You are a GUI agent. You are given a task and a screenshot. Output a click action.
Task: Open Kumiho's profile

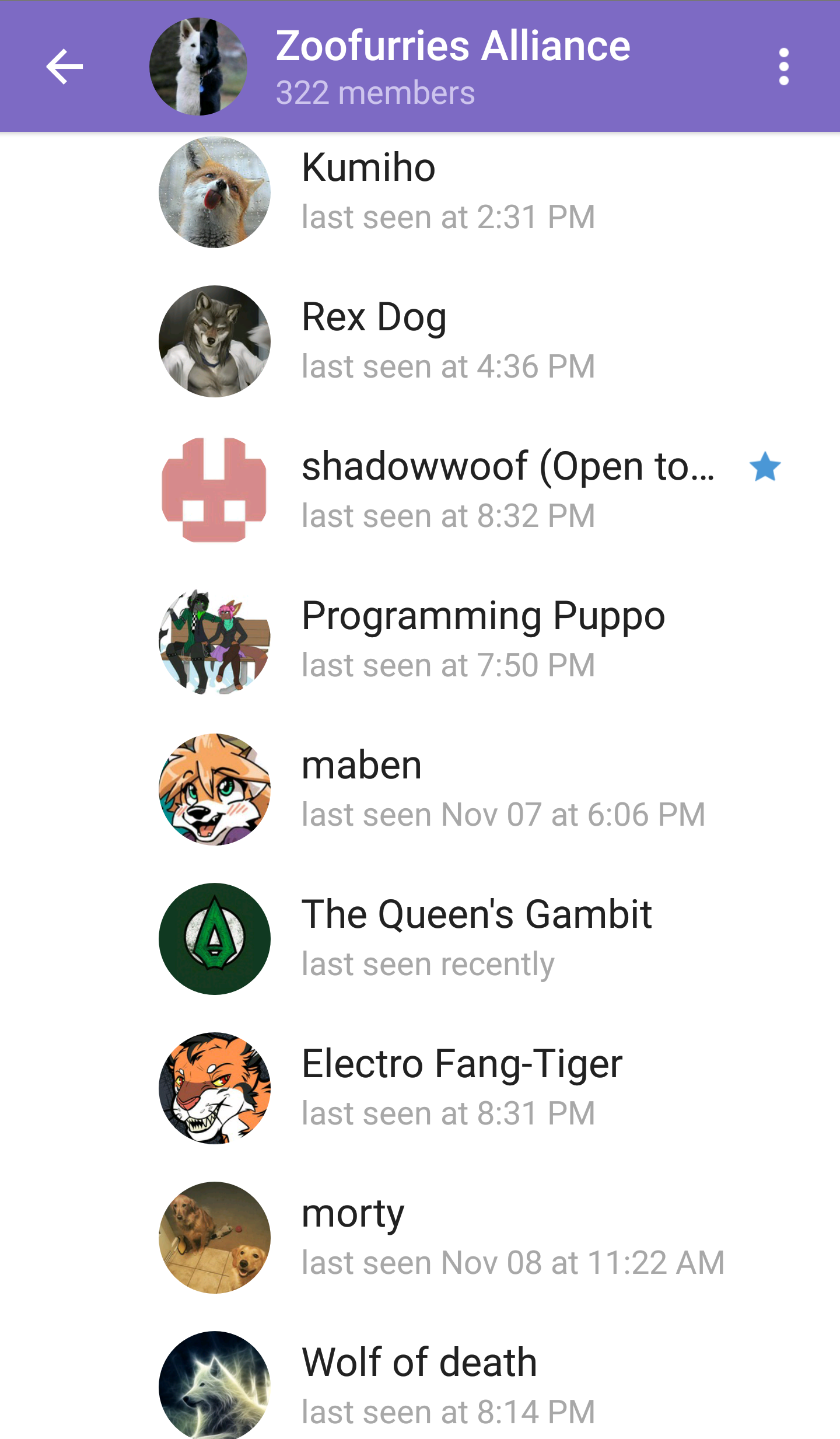click(x=420, y=192)
